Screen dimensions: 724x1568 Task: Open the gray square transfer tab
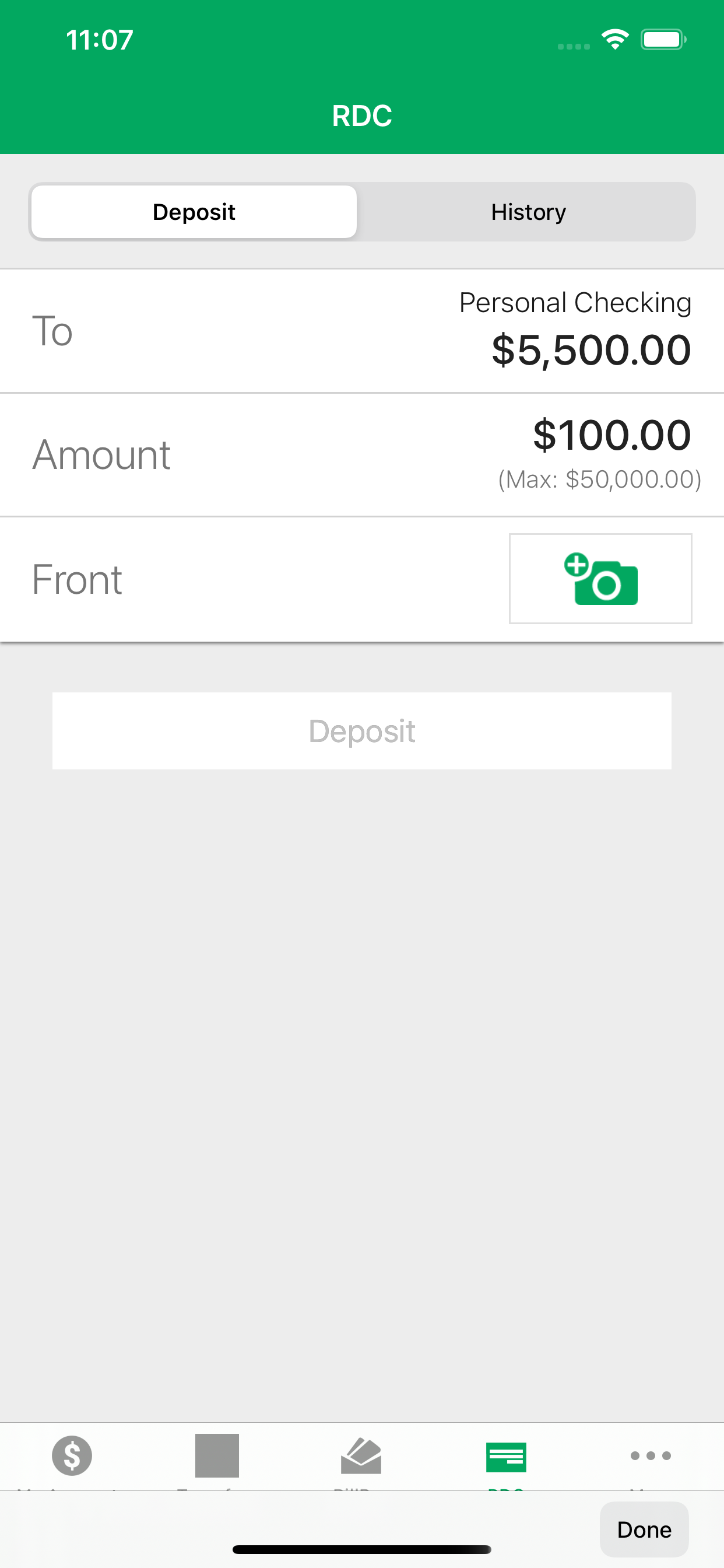pyautogui.click(x=217, y=1456)
